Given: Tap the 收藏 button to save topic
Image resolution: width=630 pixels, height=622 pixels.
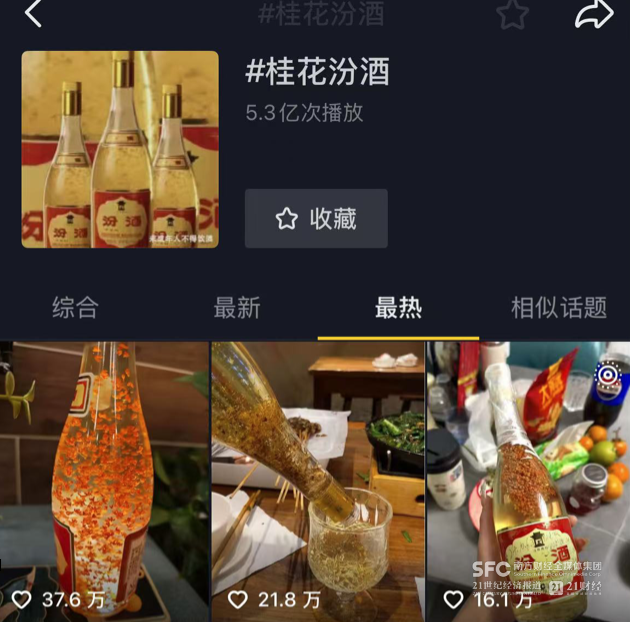Looking at the screenshot, I should (x=316, y=219).
